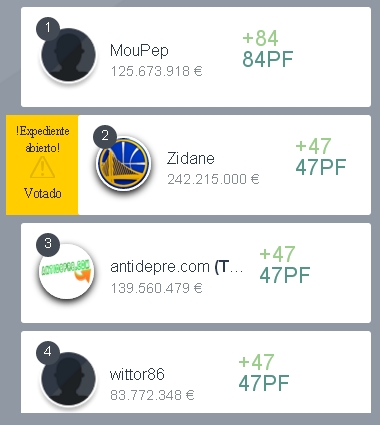The image size is (380, 425).
Task: Tap the Expediente abierto Votado badge
Action: coord(42,165)
